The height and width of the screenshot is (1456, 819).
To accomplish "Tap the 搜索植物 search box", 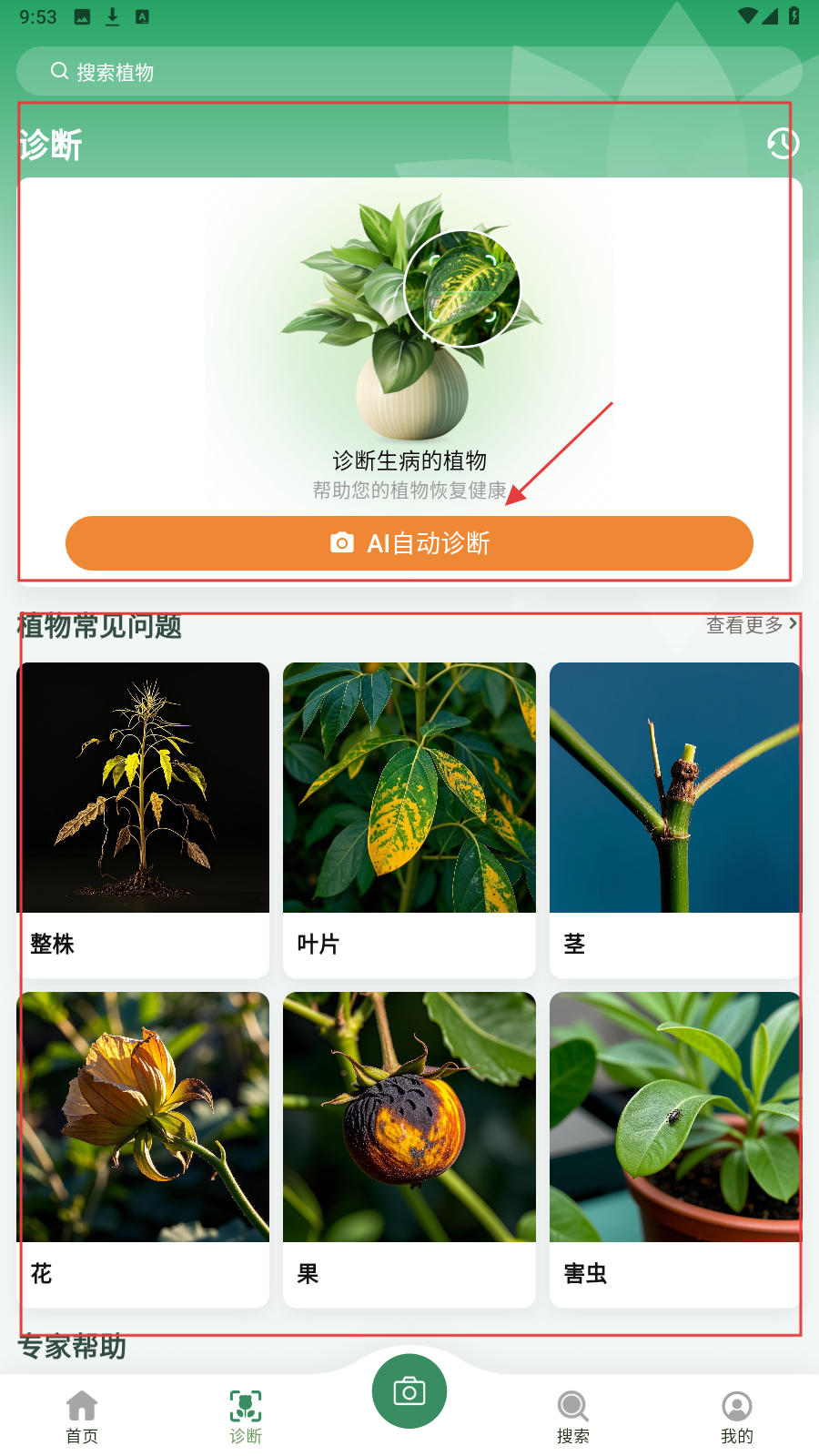I will (x=409, y=71).
